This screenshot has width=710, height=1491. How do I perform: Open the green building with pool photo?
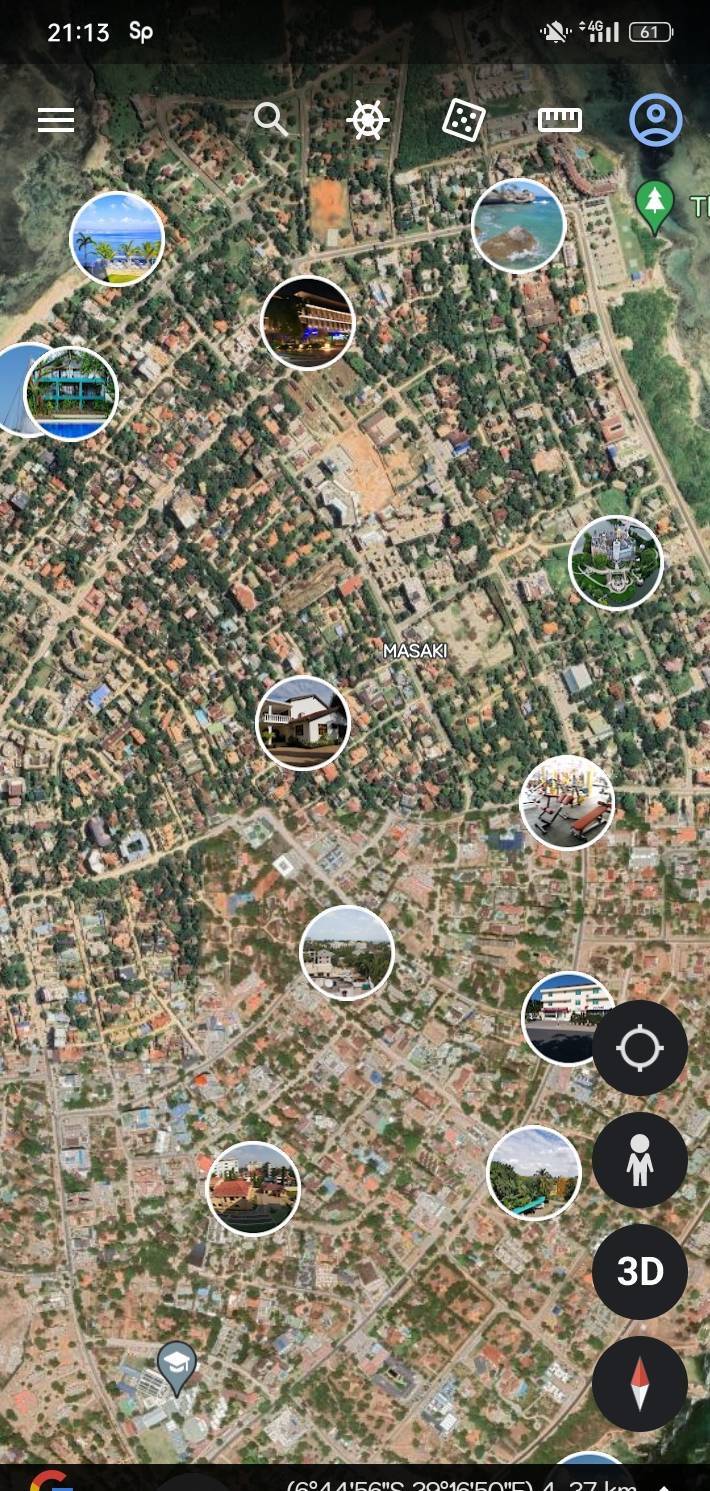point(70,393)
